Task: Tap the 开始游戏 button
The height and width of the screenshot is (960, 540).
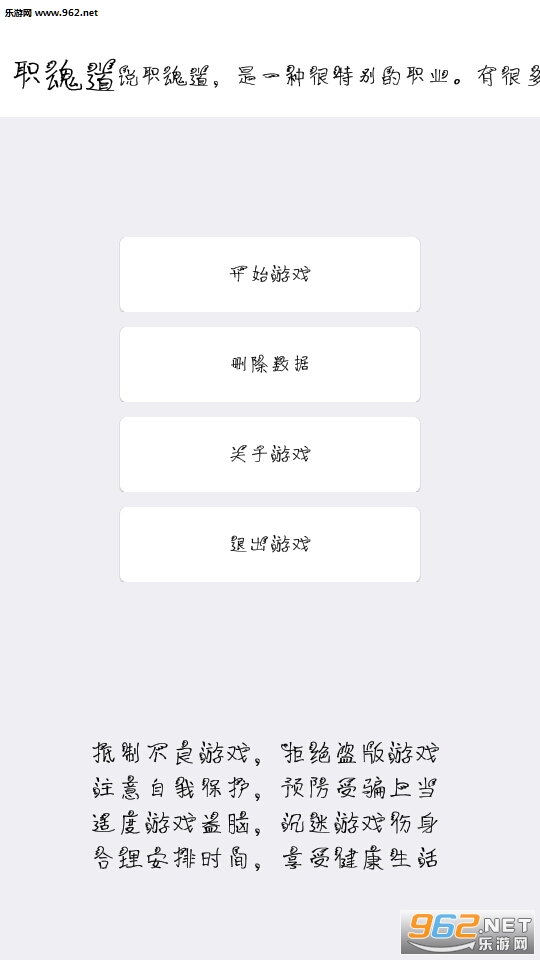Action: click(270, 274)
